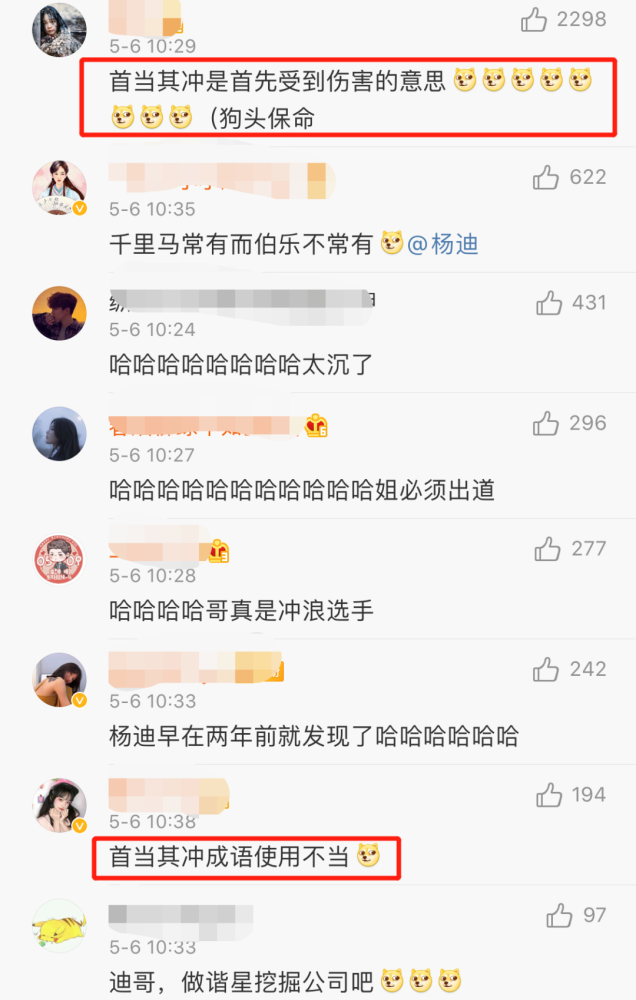636x1000 pixels.
Task: Open avatar of the '太沉了' commenter
Action: pos(59,312)
